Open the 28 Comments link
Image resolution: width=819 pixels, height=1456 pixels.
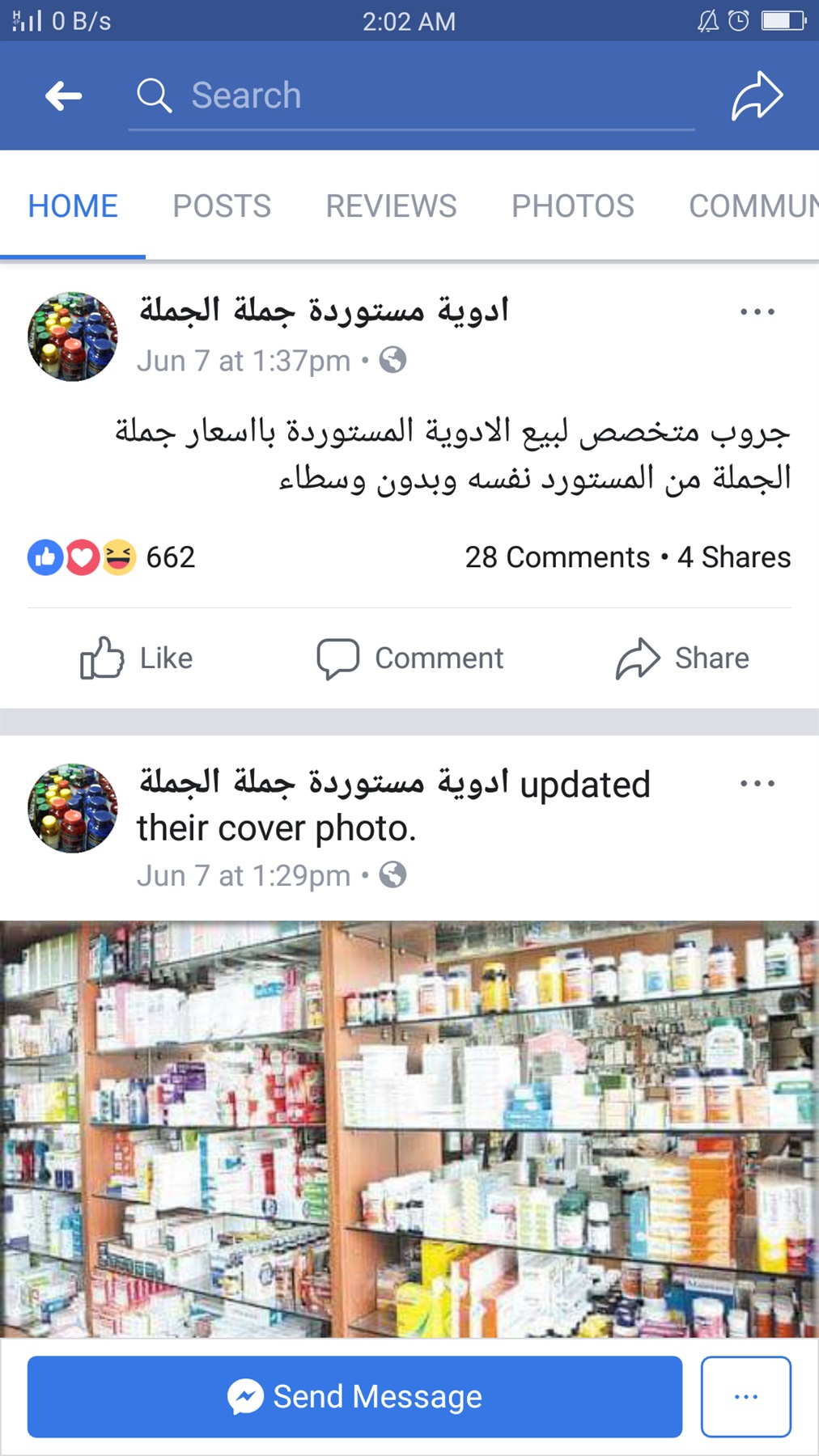point(557,557)
